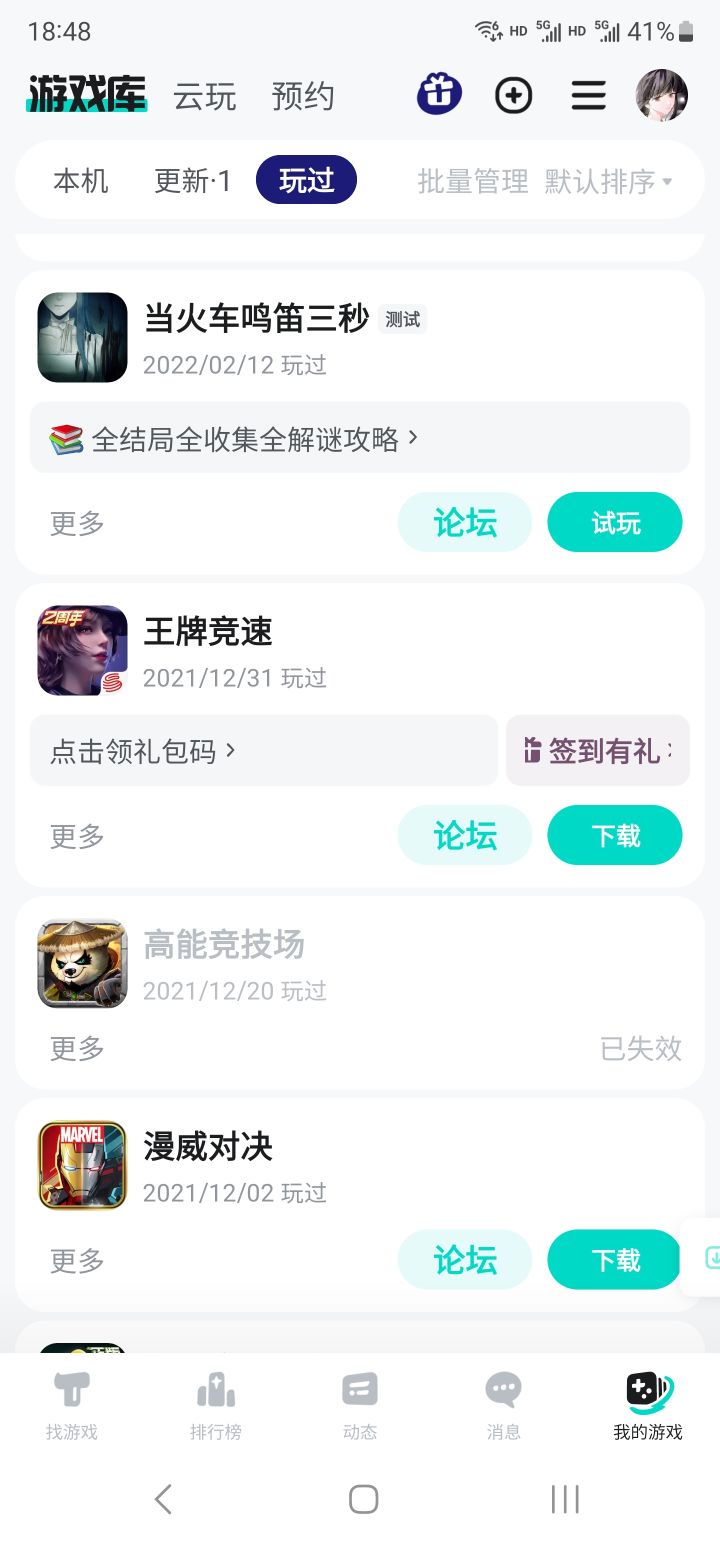The width and height of the screenshot is (720, 1544).
Task: Open 批量管理 batch management
Action: pos(472,181)
